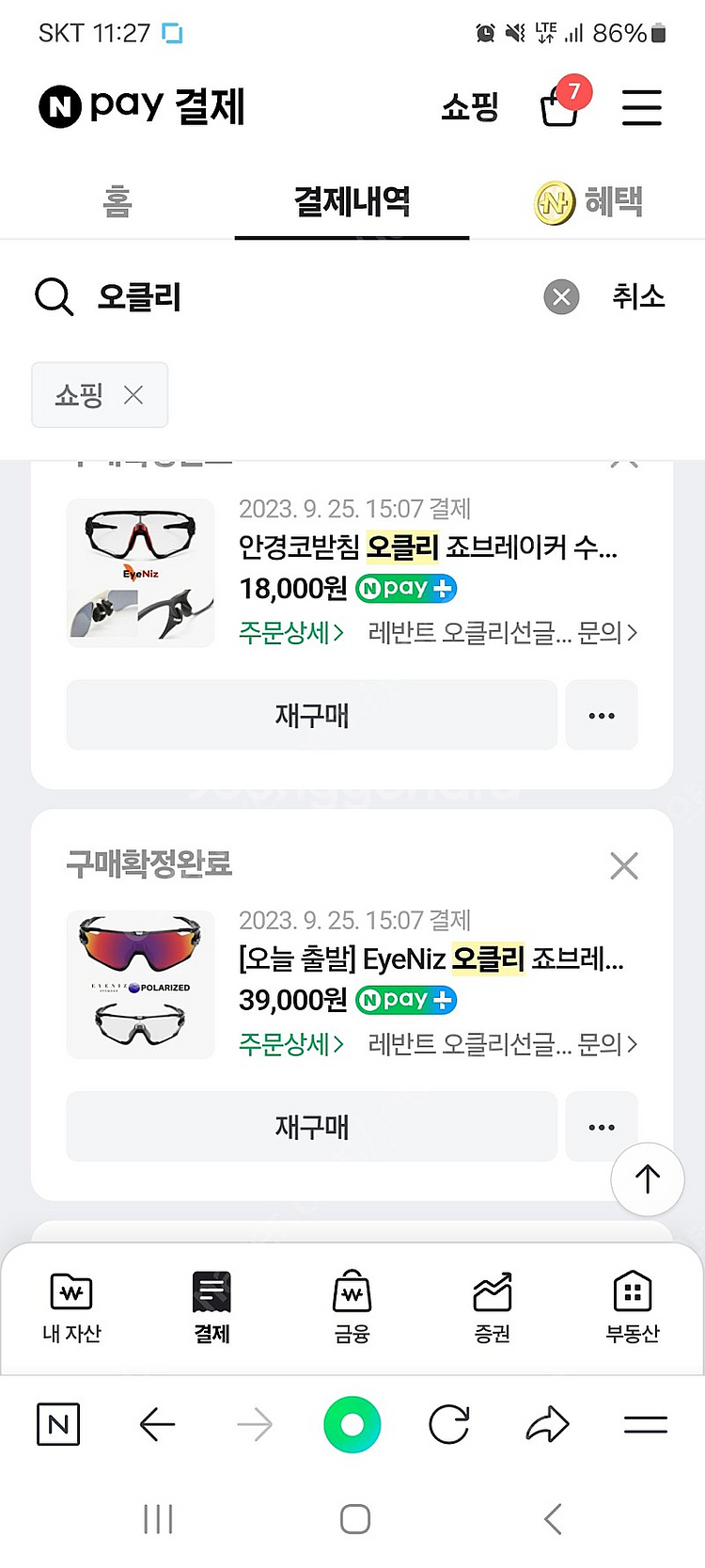Open the 내 자산 tab
Viewport: 705px width, 1568px height.
[x=71, y=1307]
